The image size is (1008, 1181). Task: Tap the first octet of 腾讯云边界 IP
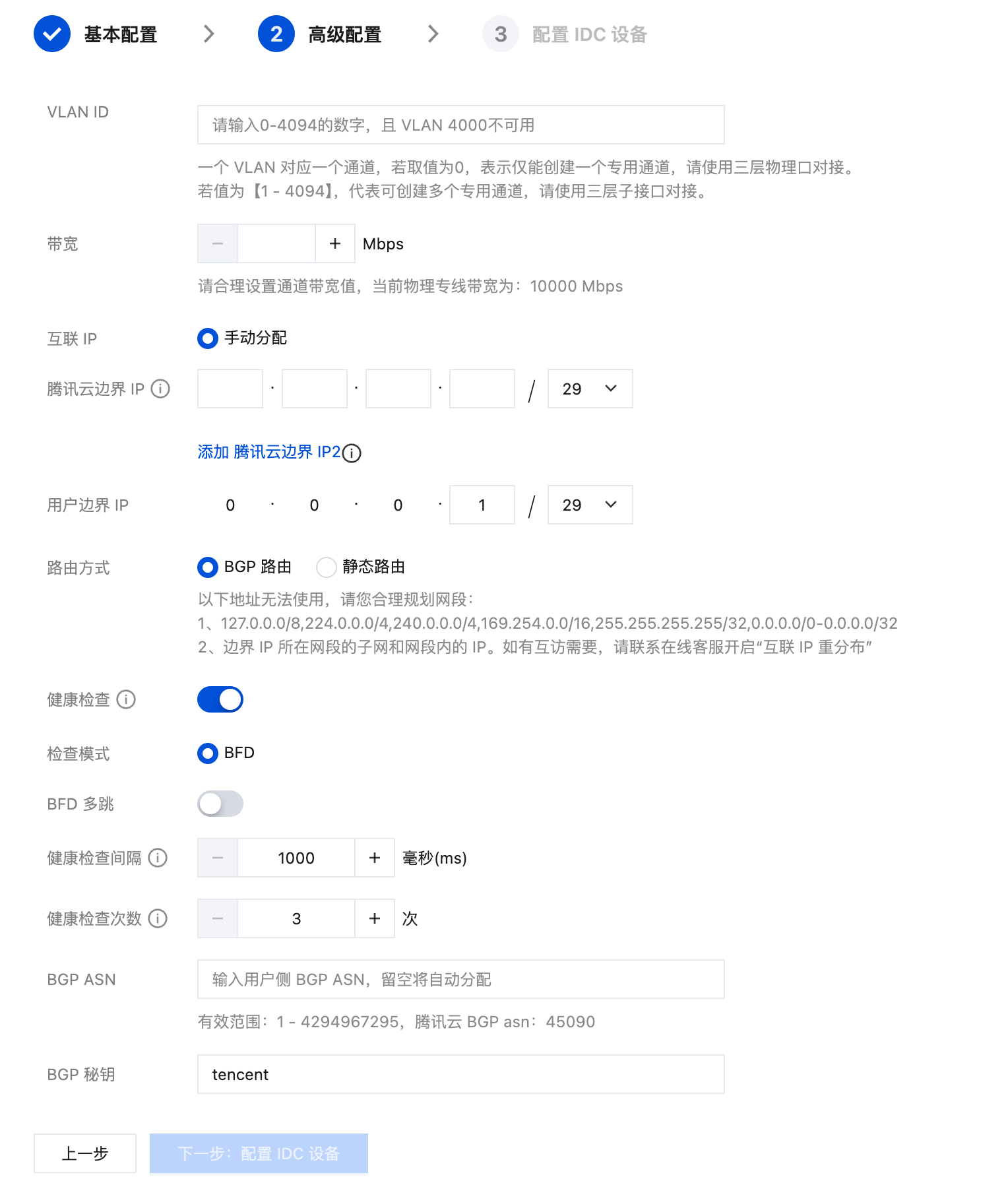(x=230, y=389)
